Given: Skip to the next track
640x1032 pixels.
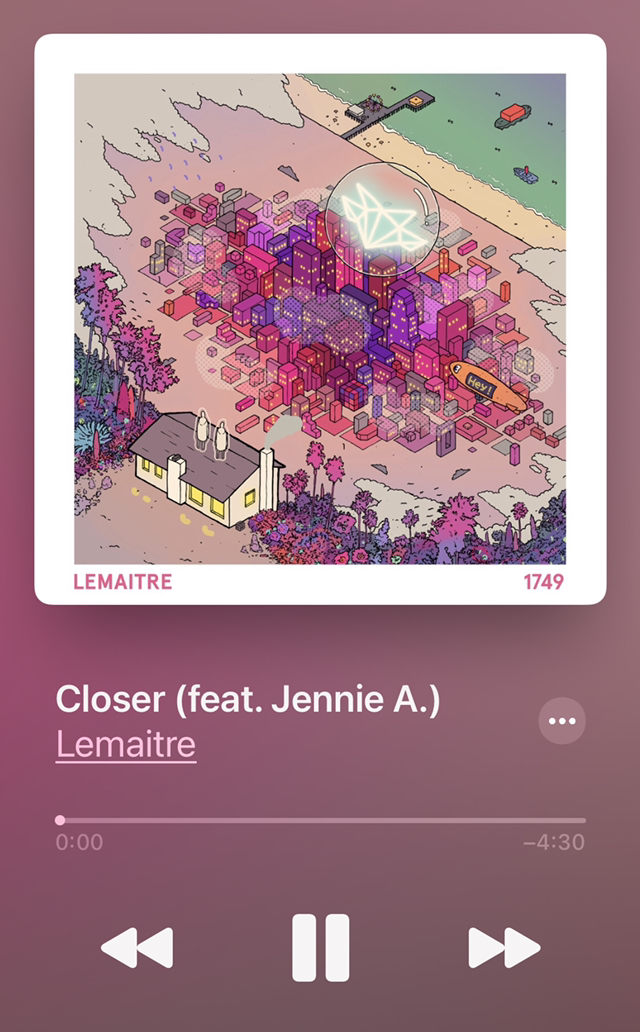Looking at the screenshot, I should click(504, 948).
